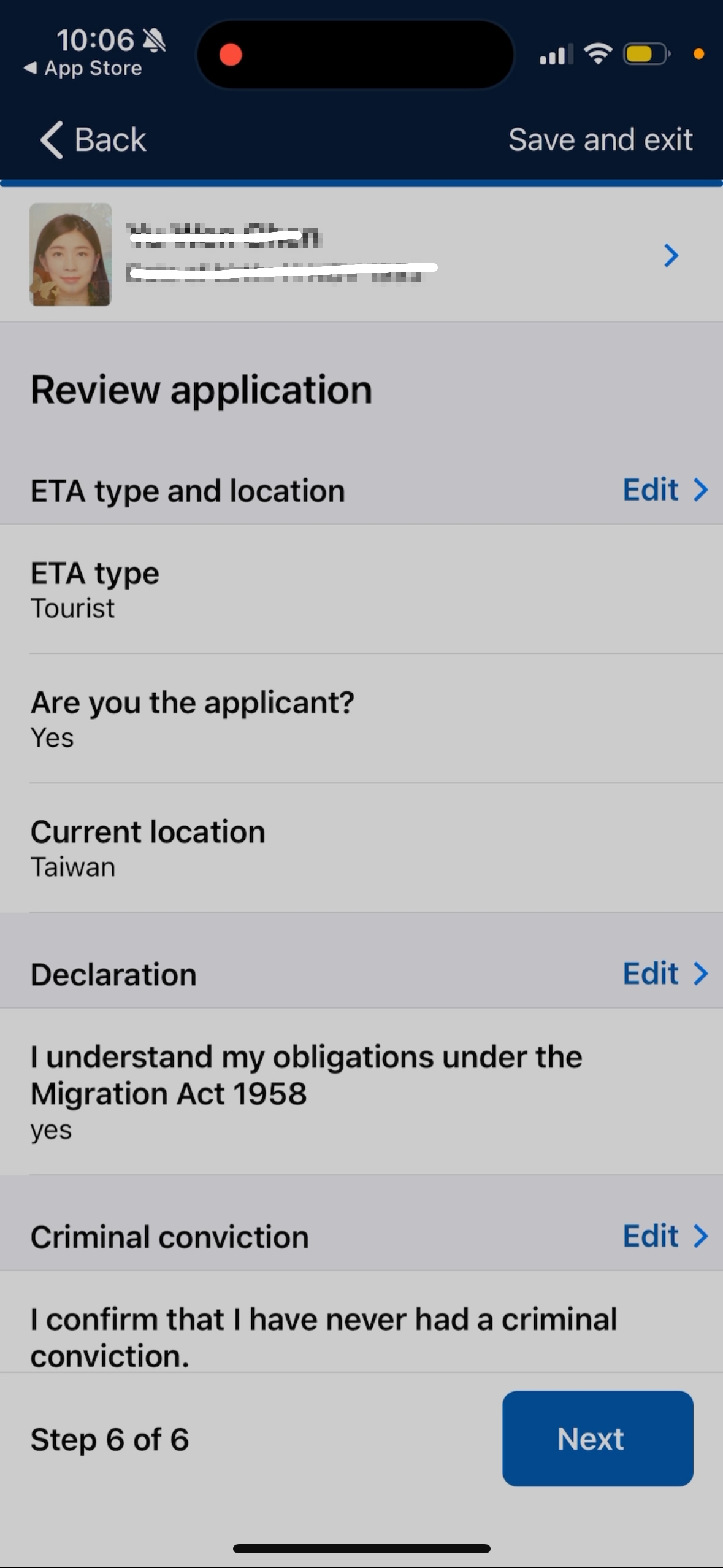Image resolution: width=723 pixels, height=1568 pixels.
Task: Go back to the previous step
Action: pos(93,140)
